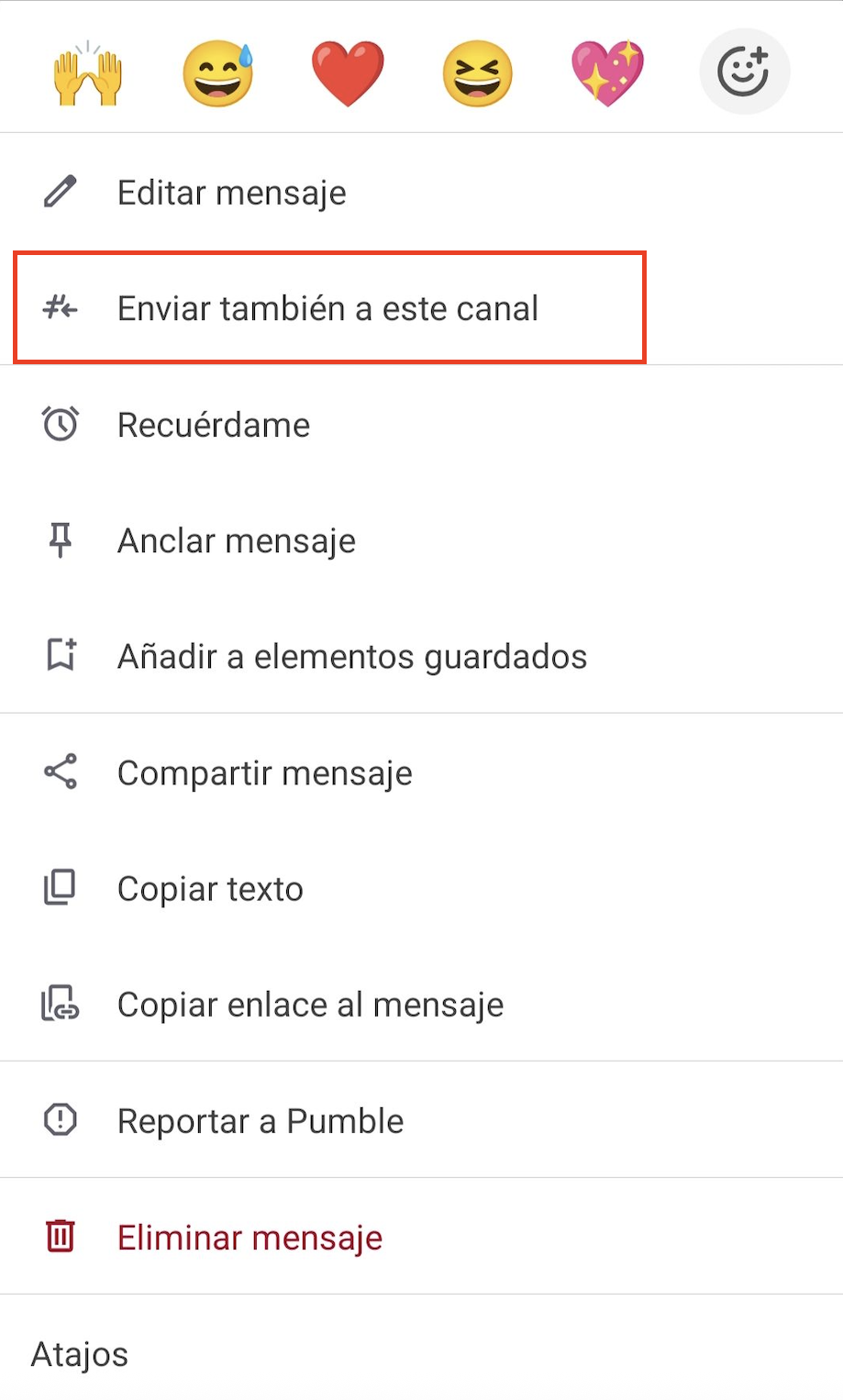
Task: Select Añadir a elementos guardados
Action: (351, 657)
